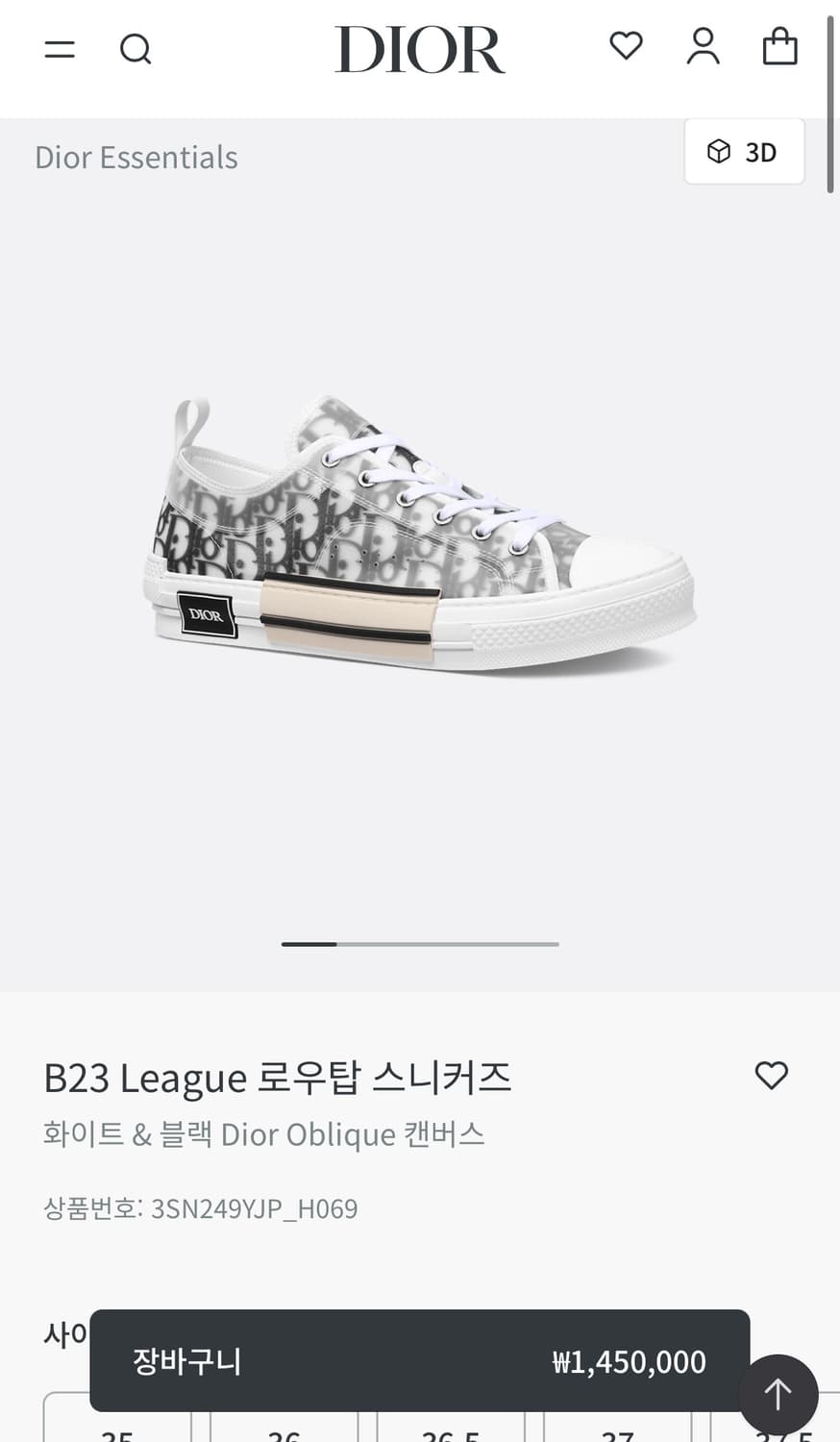The image size is (840, 1442).
Task: Open the search icon
Action: coord(136,48)
